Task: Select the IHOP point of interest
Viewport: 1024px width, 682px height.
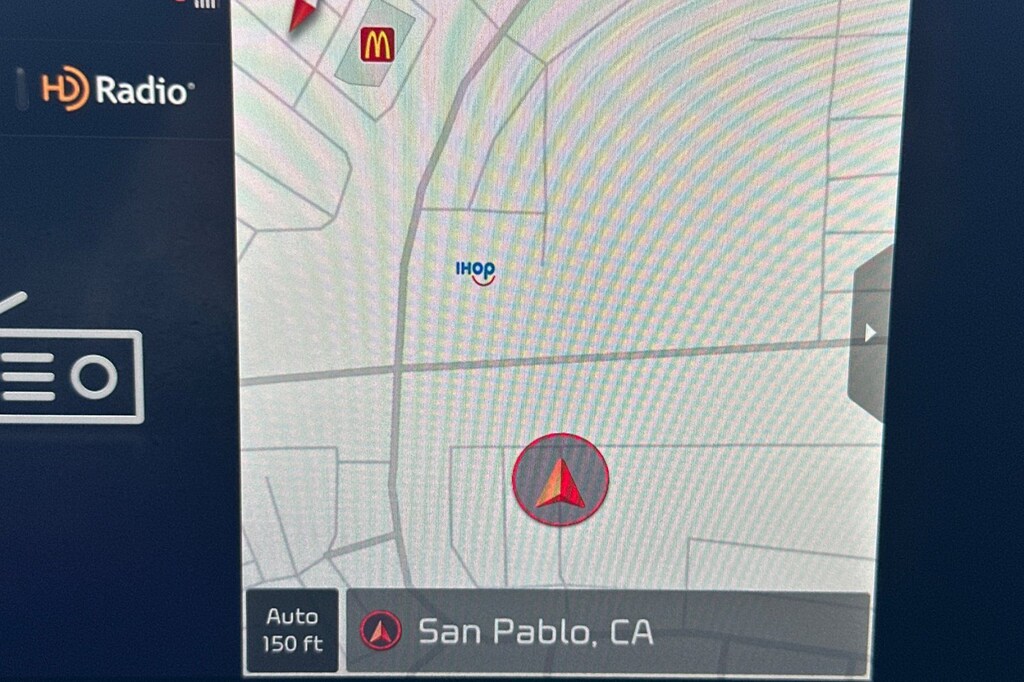Action: coord(475,271)
